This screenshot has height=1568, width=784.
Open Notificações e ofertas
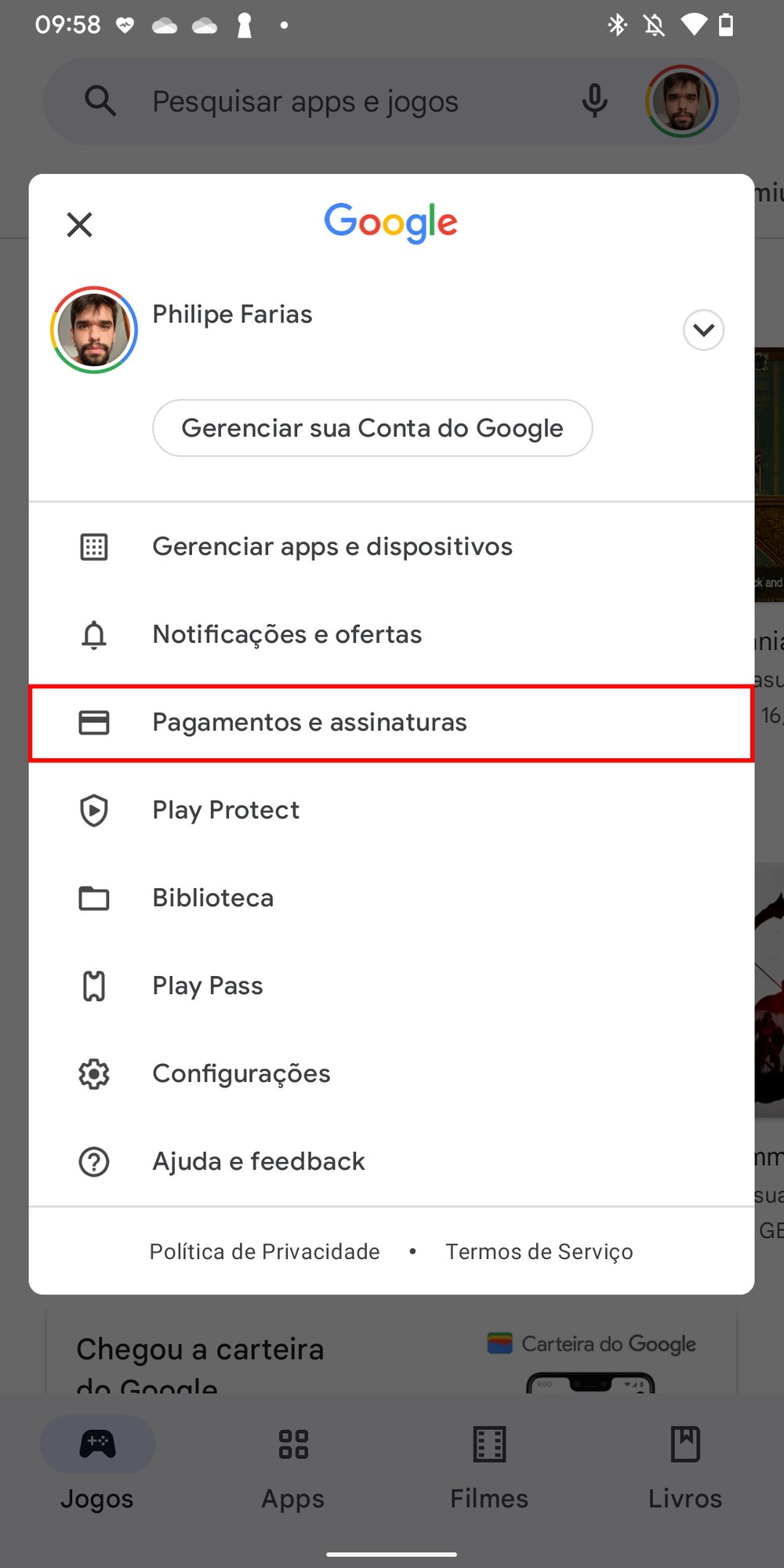287,634
